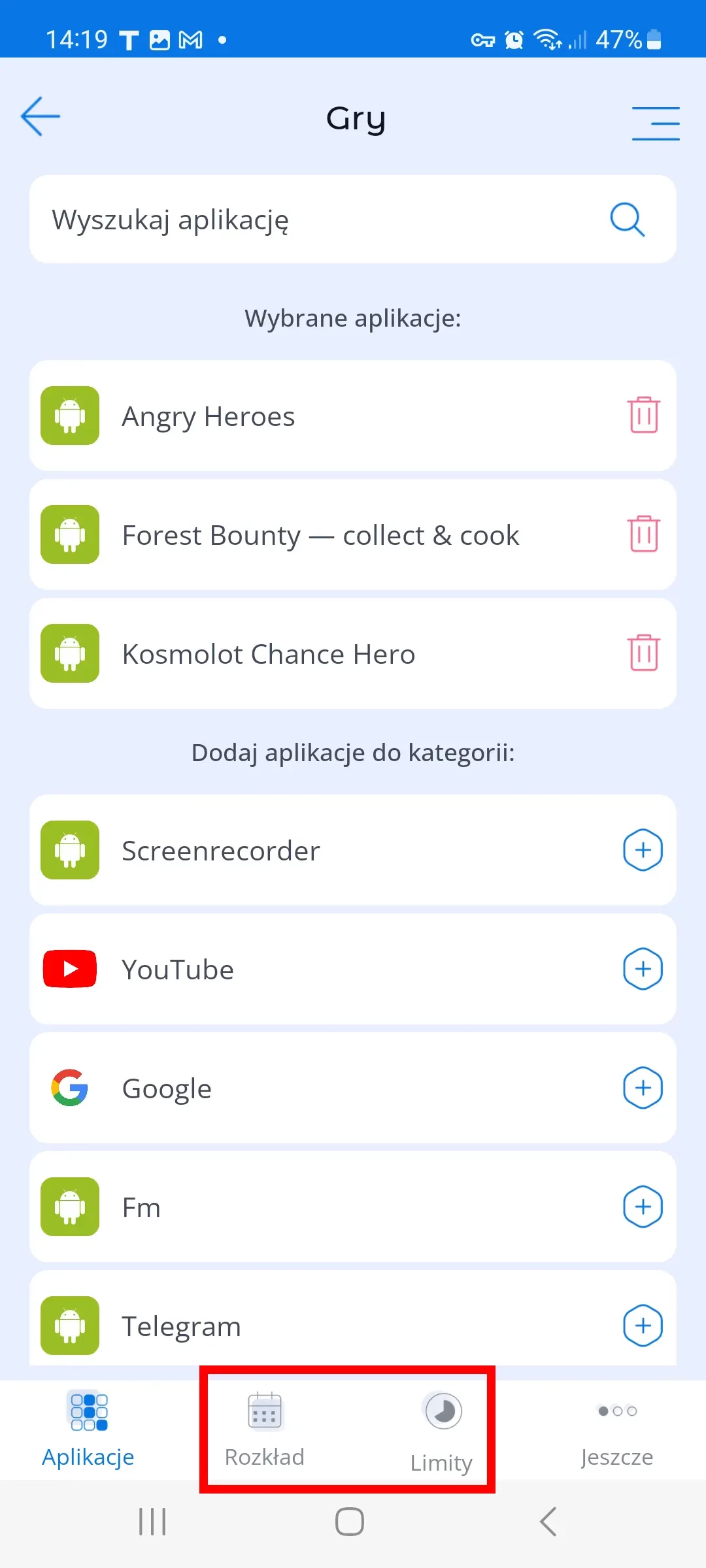Viewport: 706px width, 1568px height.
Task: Delete Forest Bounty from the category
Action: (643, 534)
